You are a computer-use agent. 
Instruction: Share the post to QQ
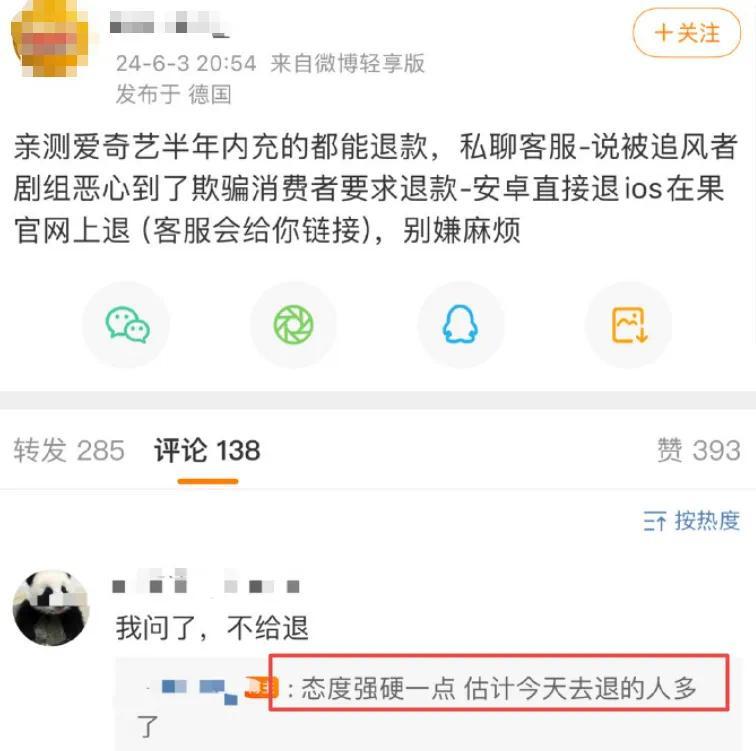pyautogui.click(x=461, y=325)
